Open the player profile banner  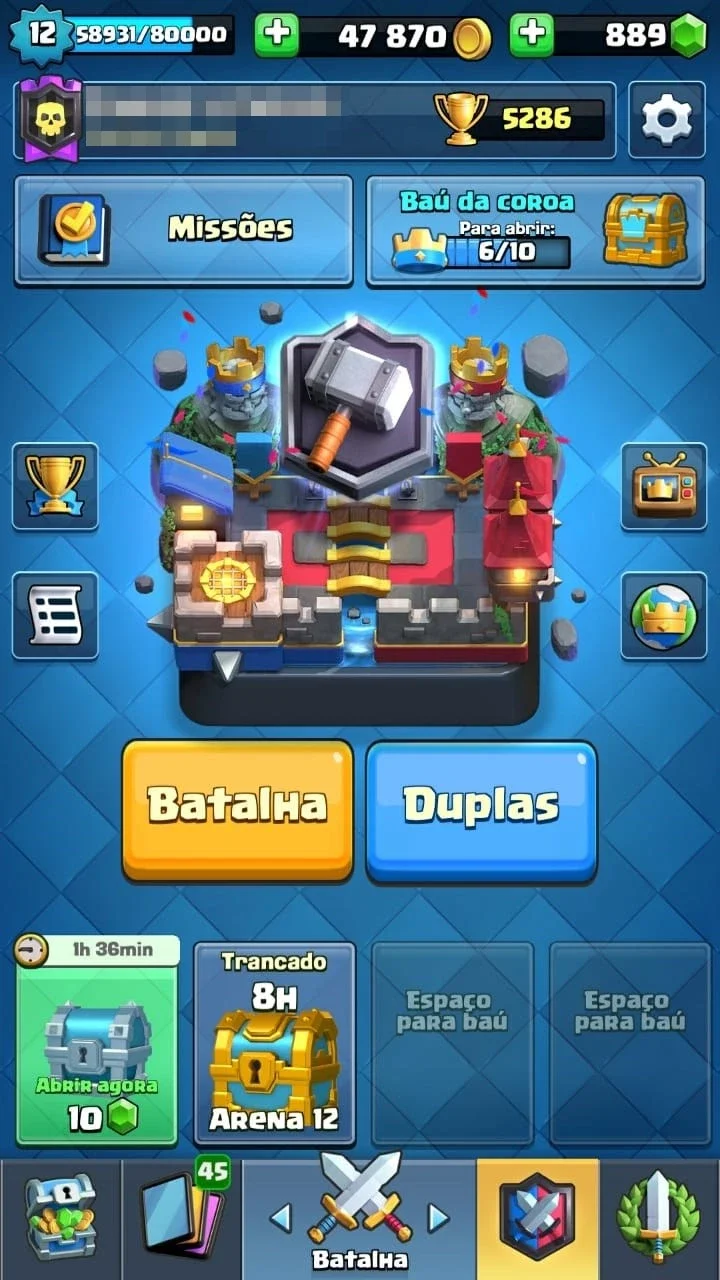tap(315, 120)
